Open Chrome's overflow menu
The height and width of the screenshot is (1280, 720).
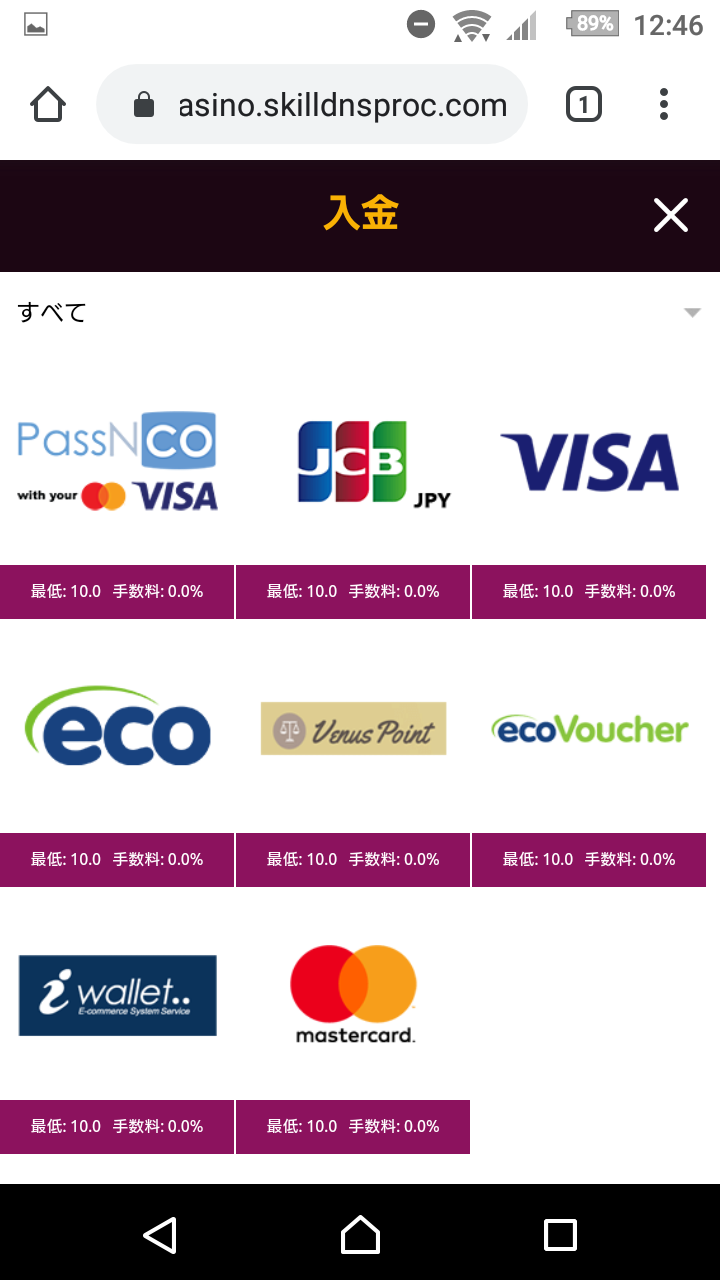[664, 104]
